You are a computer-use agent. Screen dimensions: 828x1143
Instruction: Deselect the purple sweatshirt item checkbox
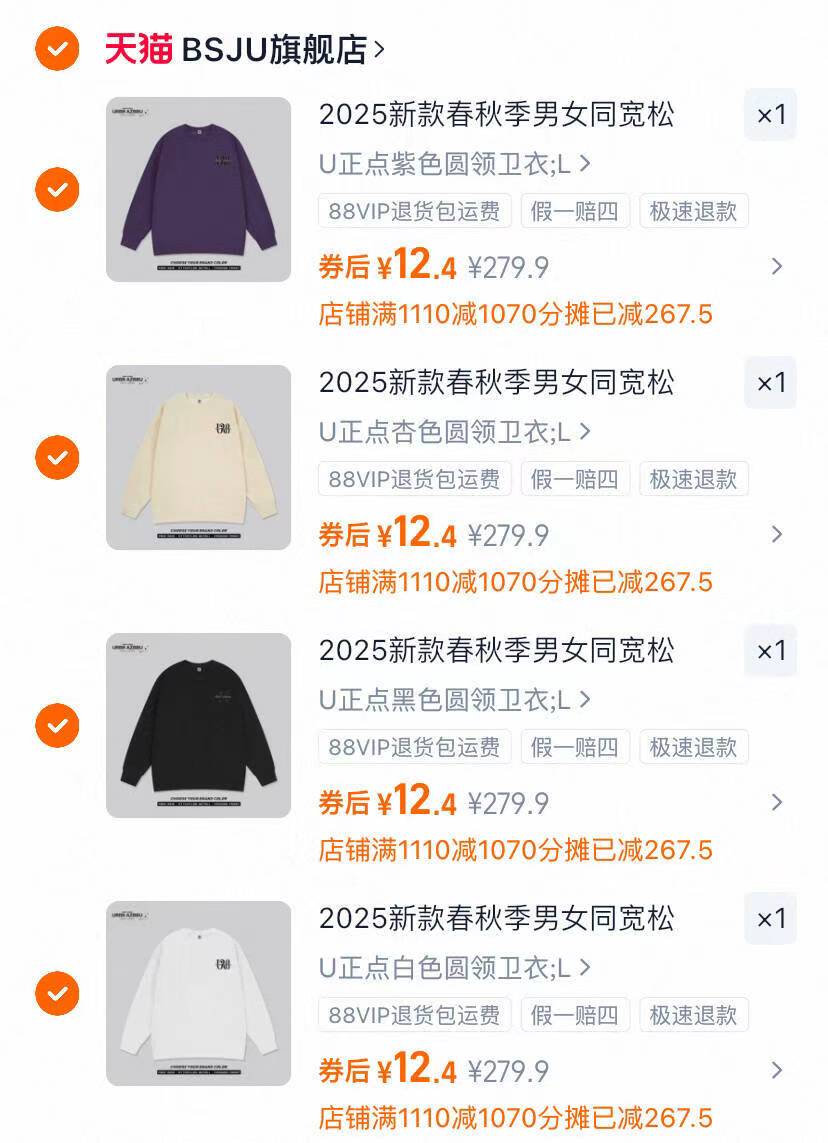point(57,188)
